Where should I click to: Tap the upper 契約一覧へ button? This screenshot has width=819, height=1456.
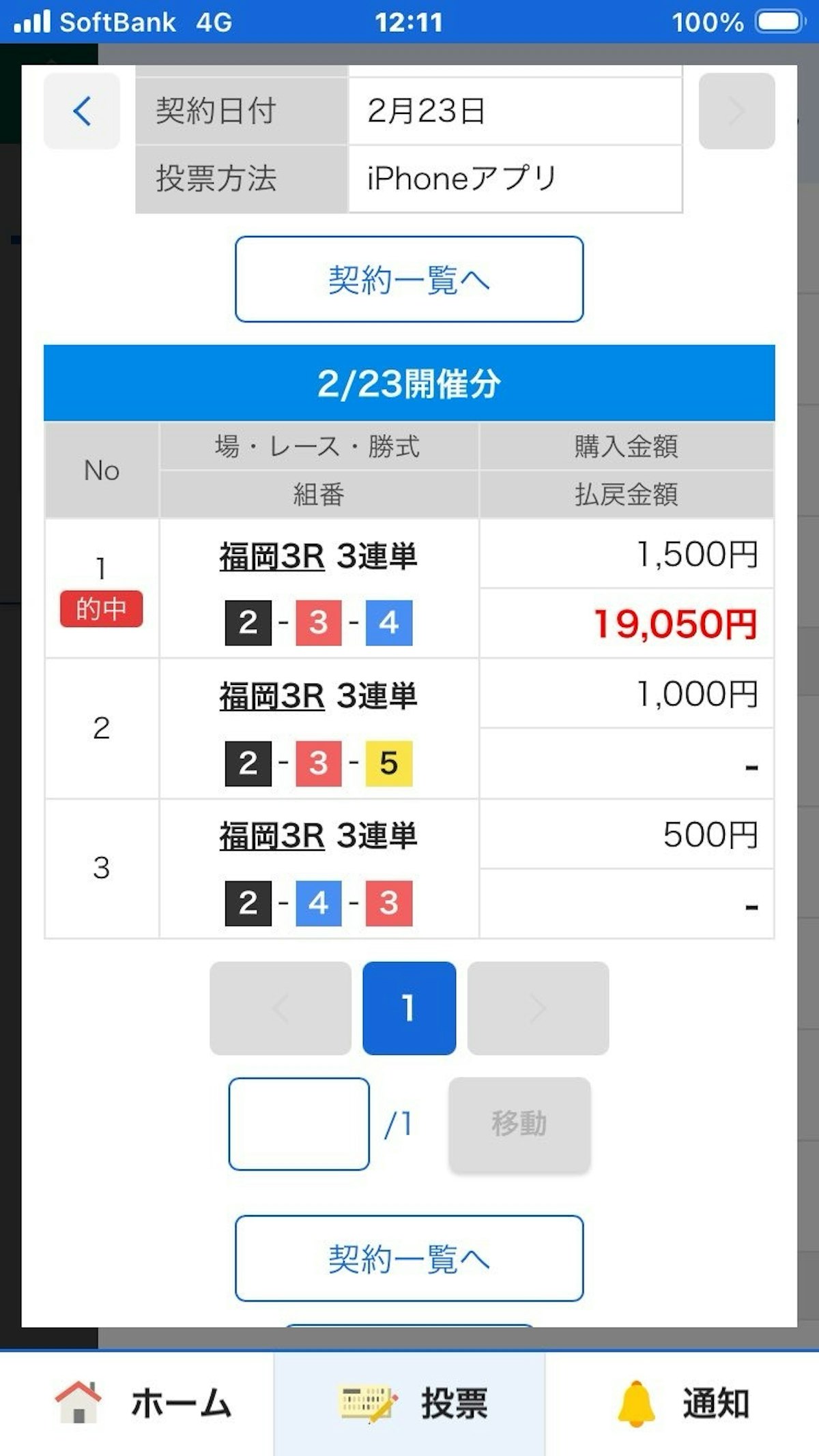tap(409, 278)
